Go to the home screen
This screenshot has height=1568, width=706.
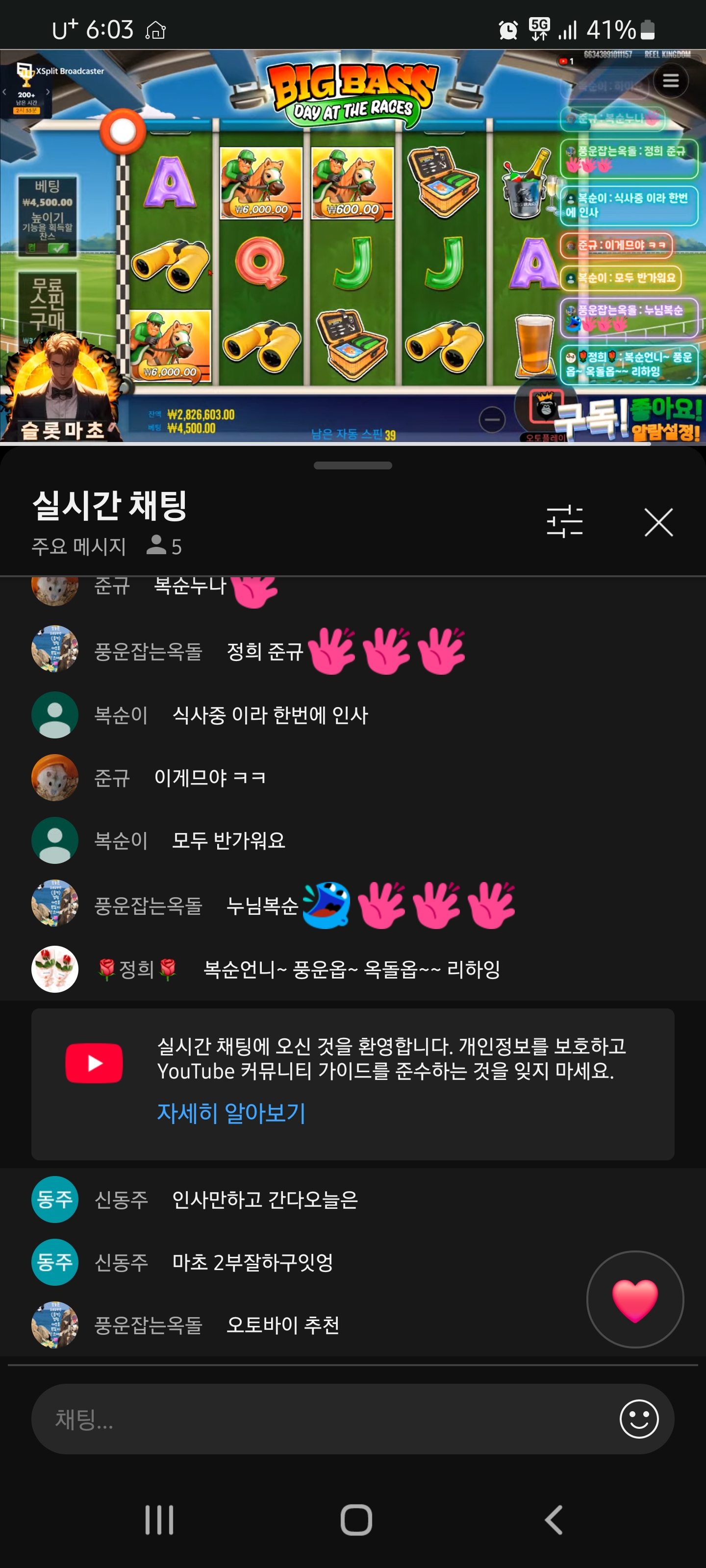(356, 1519)
